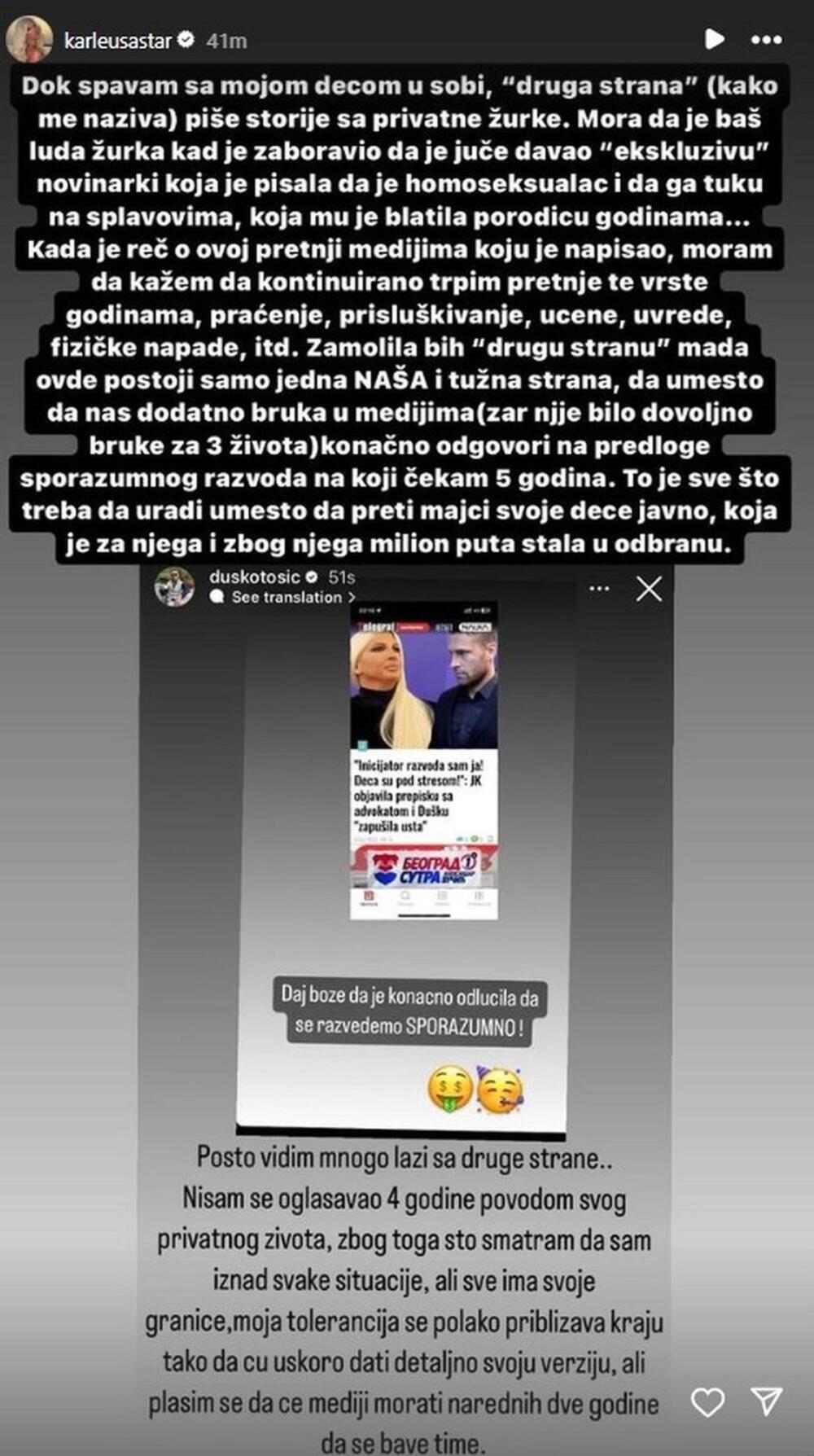
Task: Like this story with the heart
Action: pyautogui.click(x=707, y=1401)
